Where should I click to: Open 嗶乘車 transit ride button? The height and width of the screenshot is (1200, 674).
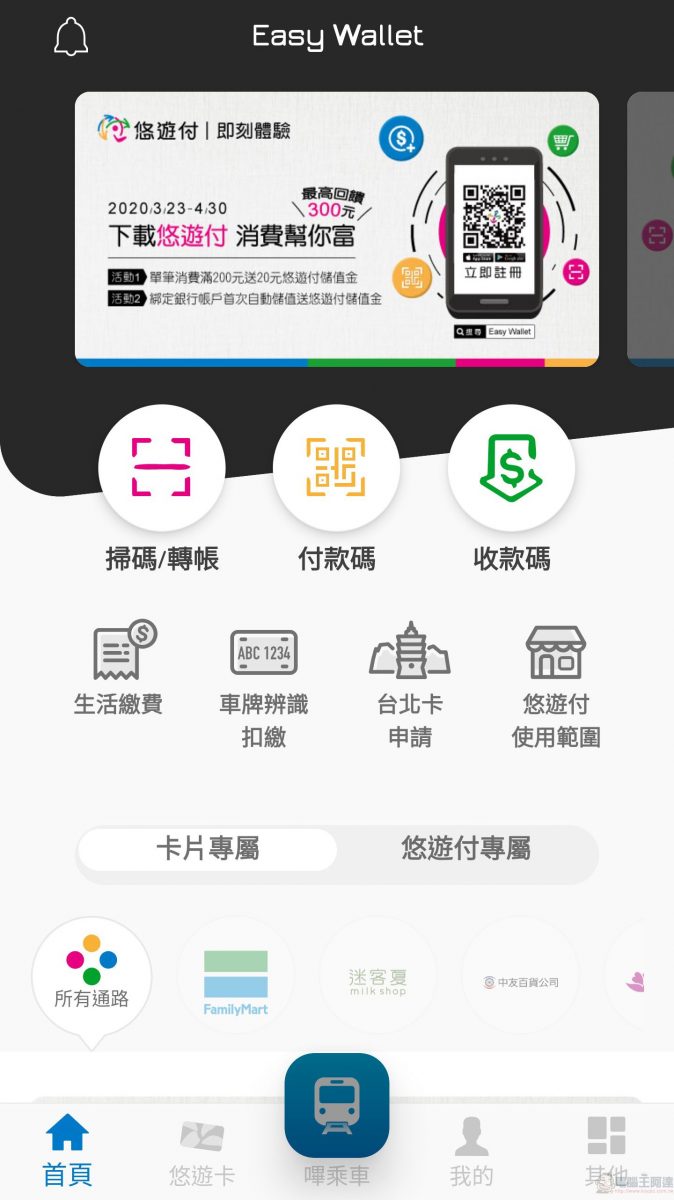tap(336, 1110)
